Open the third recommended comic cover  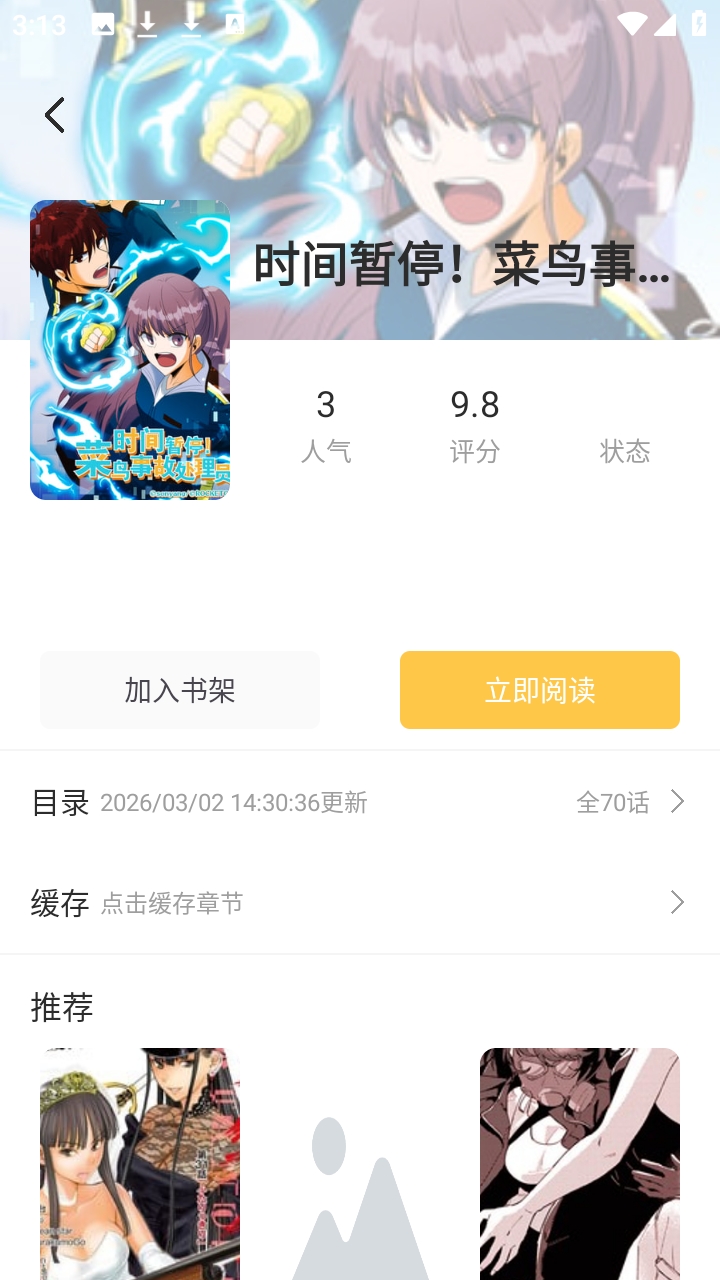580,1165
